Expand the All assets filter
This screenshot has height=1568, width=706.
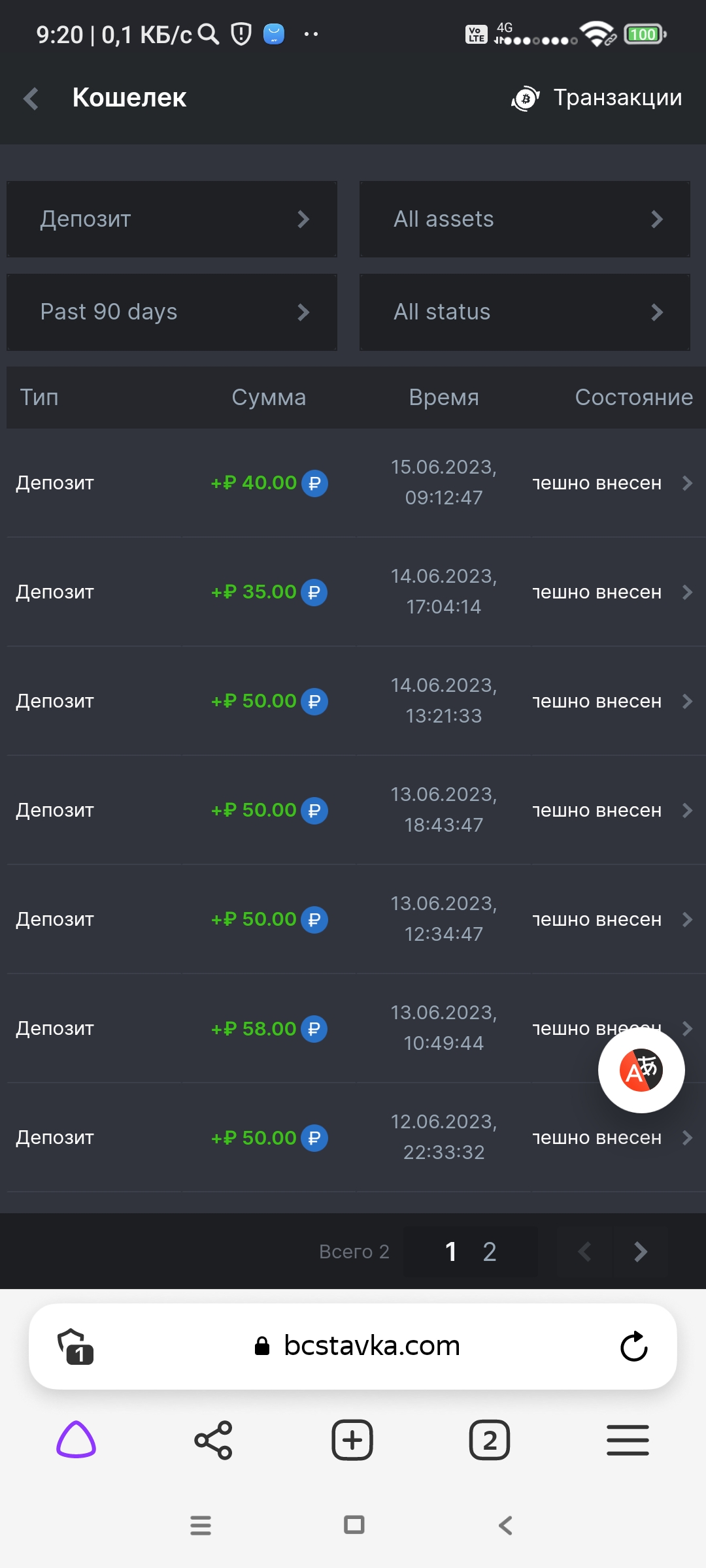coord(525,219)
